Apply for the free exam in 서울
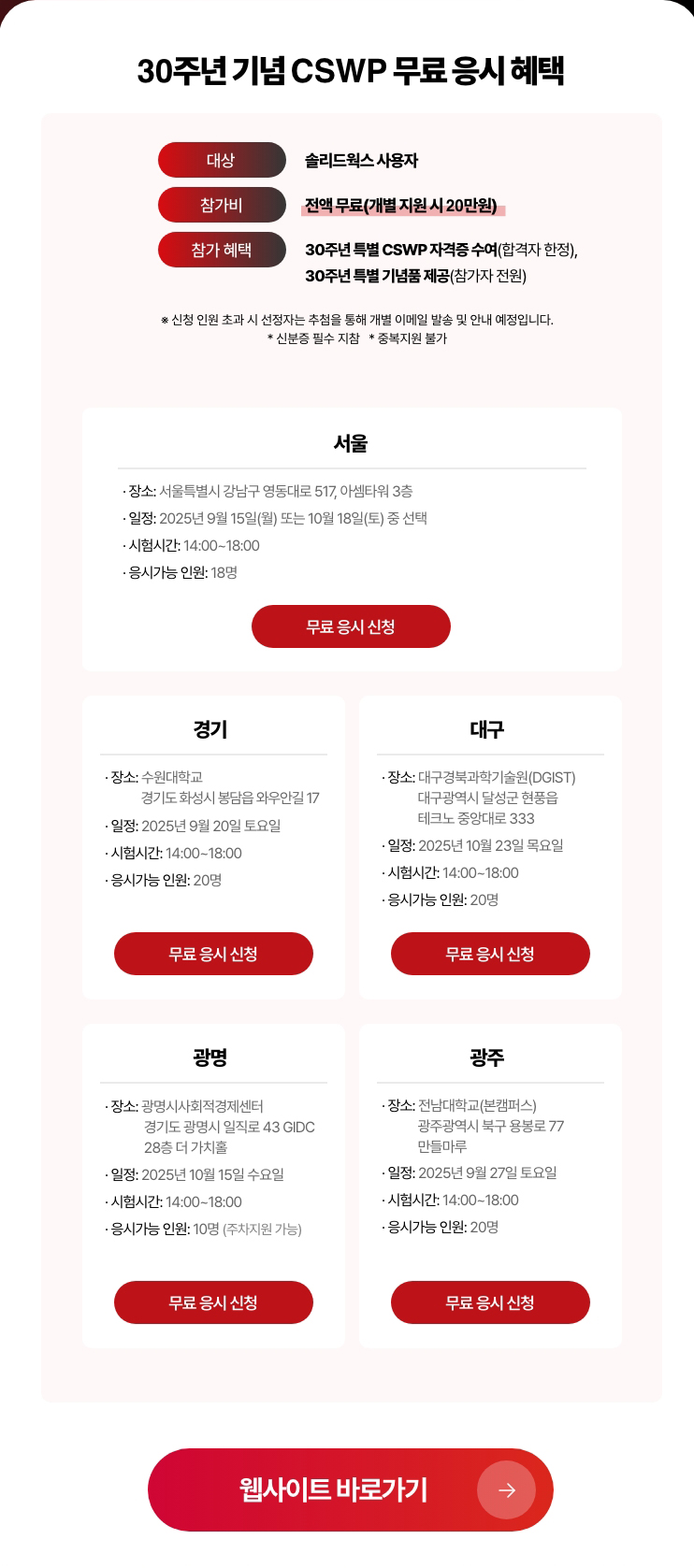 [351, 626]
